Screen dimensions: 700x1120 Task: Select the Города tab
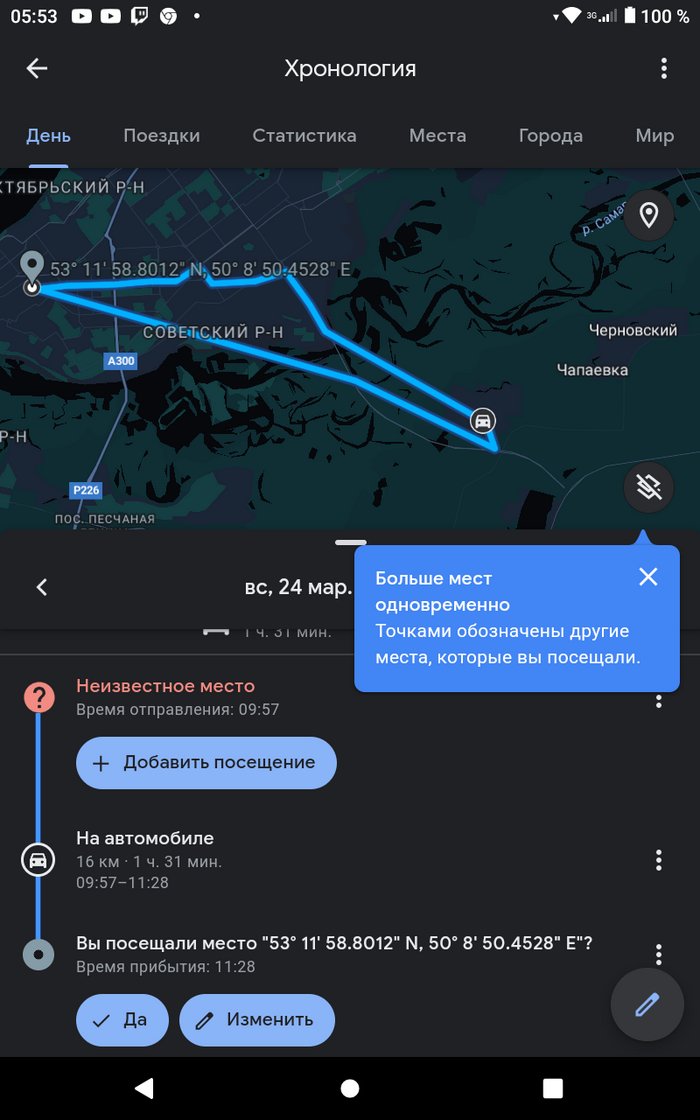coord(550,136)
